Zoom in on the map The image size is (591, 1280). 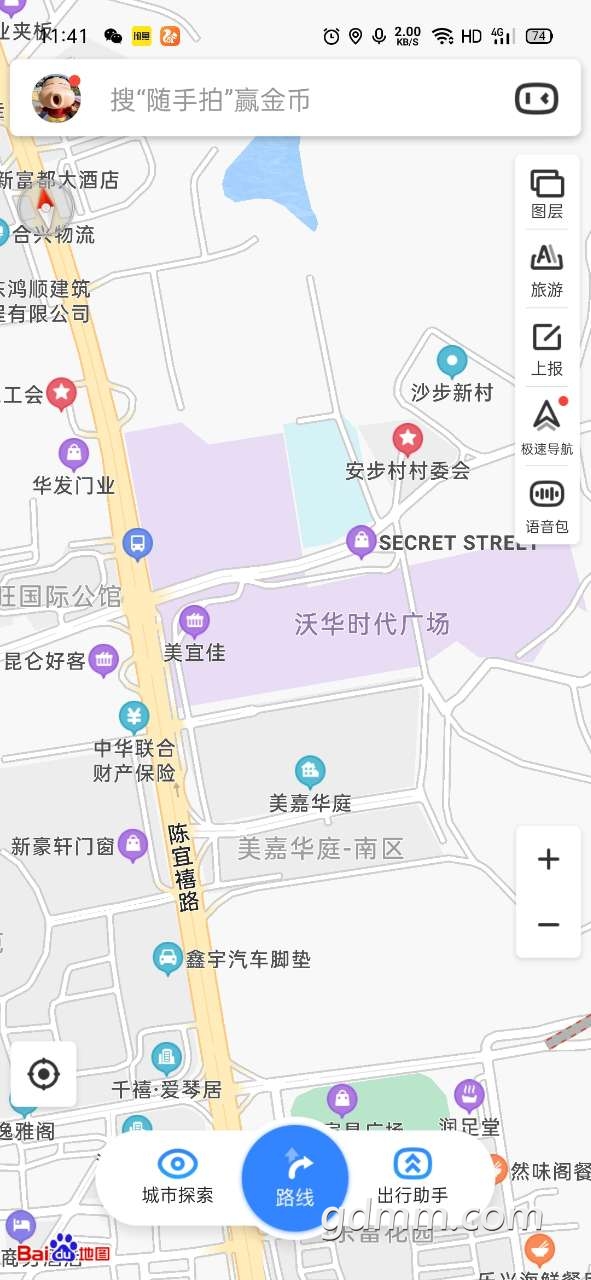click(x=548, y=859)
